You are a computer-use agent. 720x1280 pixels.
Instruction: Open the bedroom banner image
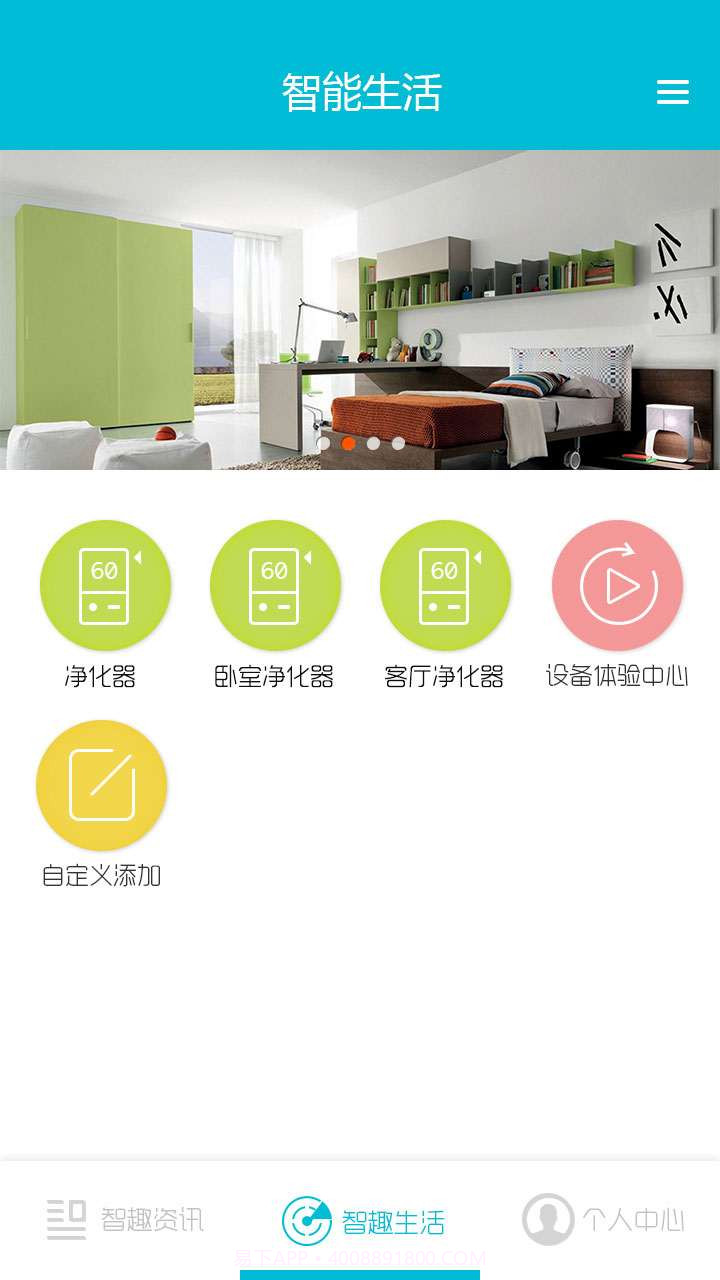360,300
